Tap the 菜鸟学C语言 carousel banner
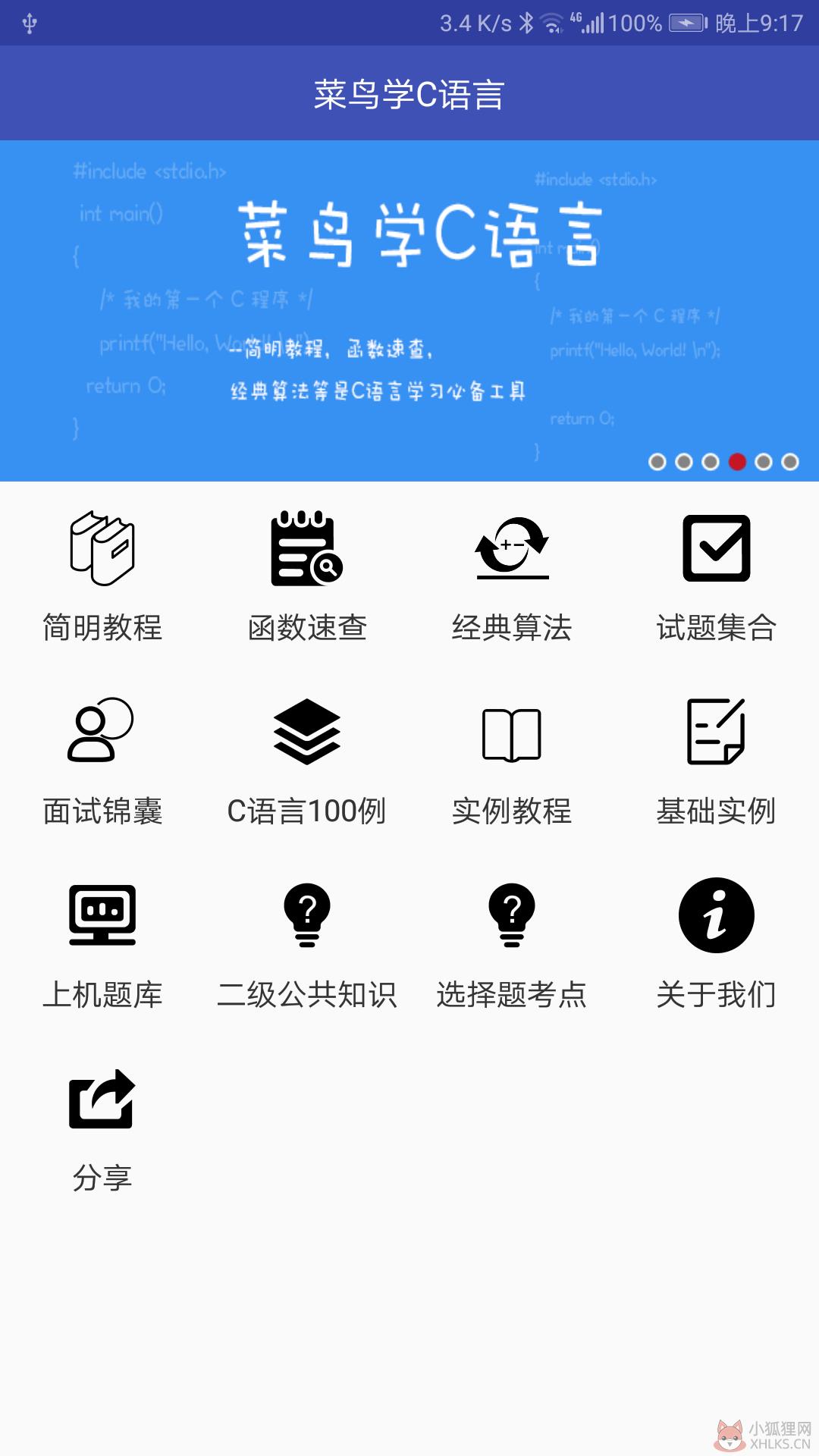This screenshot has height=1456, width=819. [409, 311]
